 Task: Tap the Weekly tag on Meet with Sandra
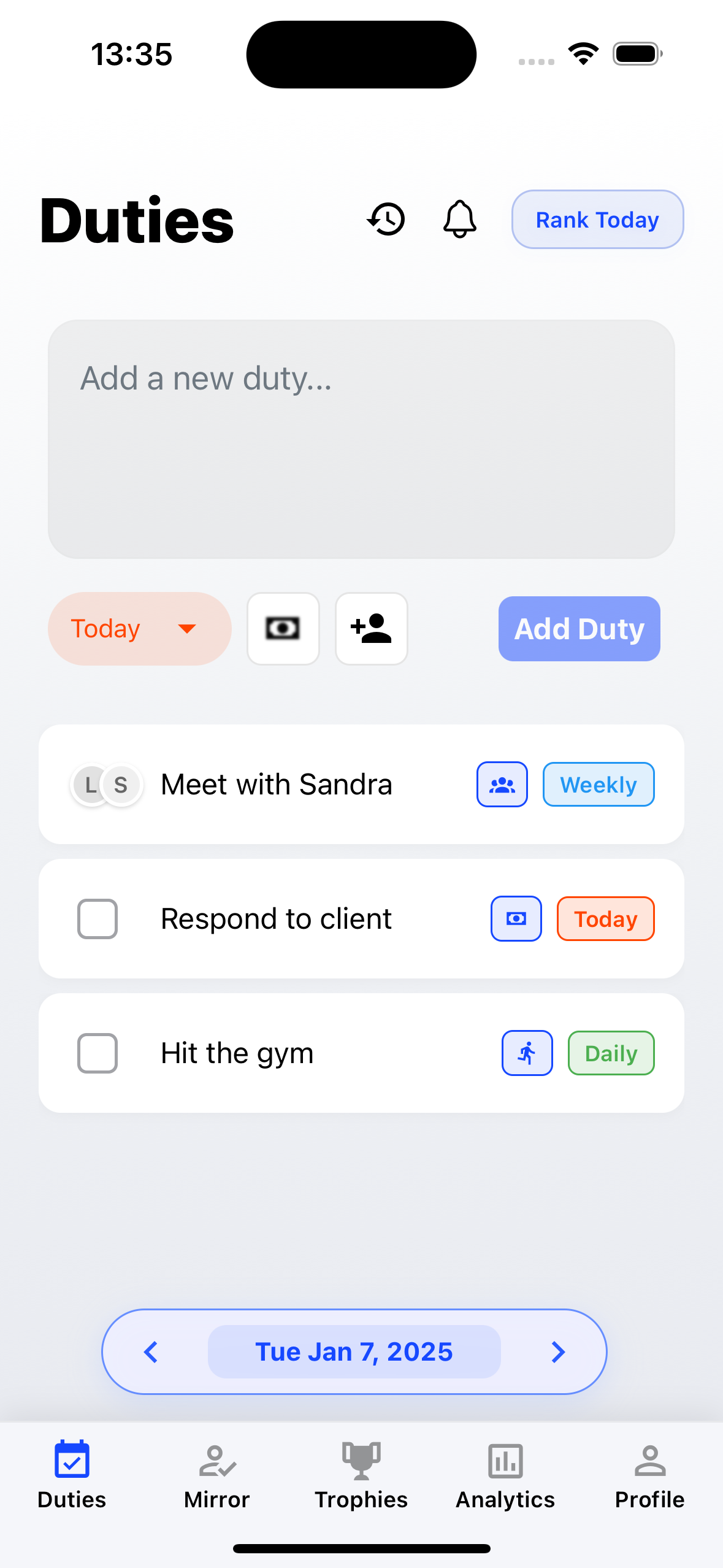click(598, 784)
